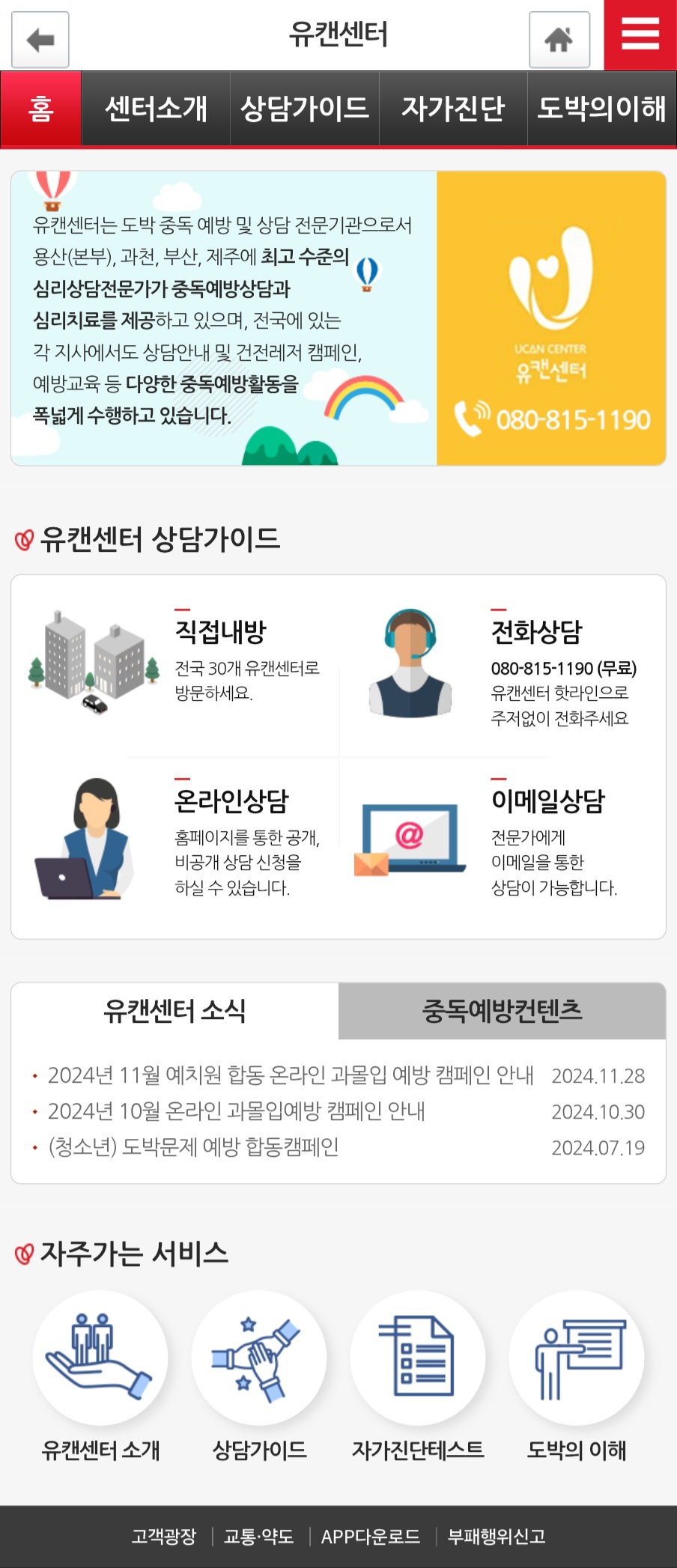Select the 도박의이해 top tab
The height and width of the screenshot is (1568, 677).
[x=601, y=109]
